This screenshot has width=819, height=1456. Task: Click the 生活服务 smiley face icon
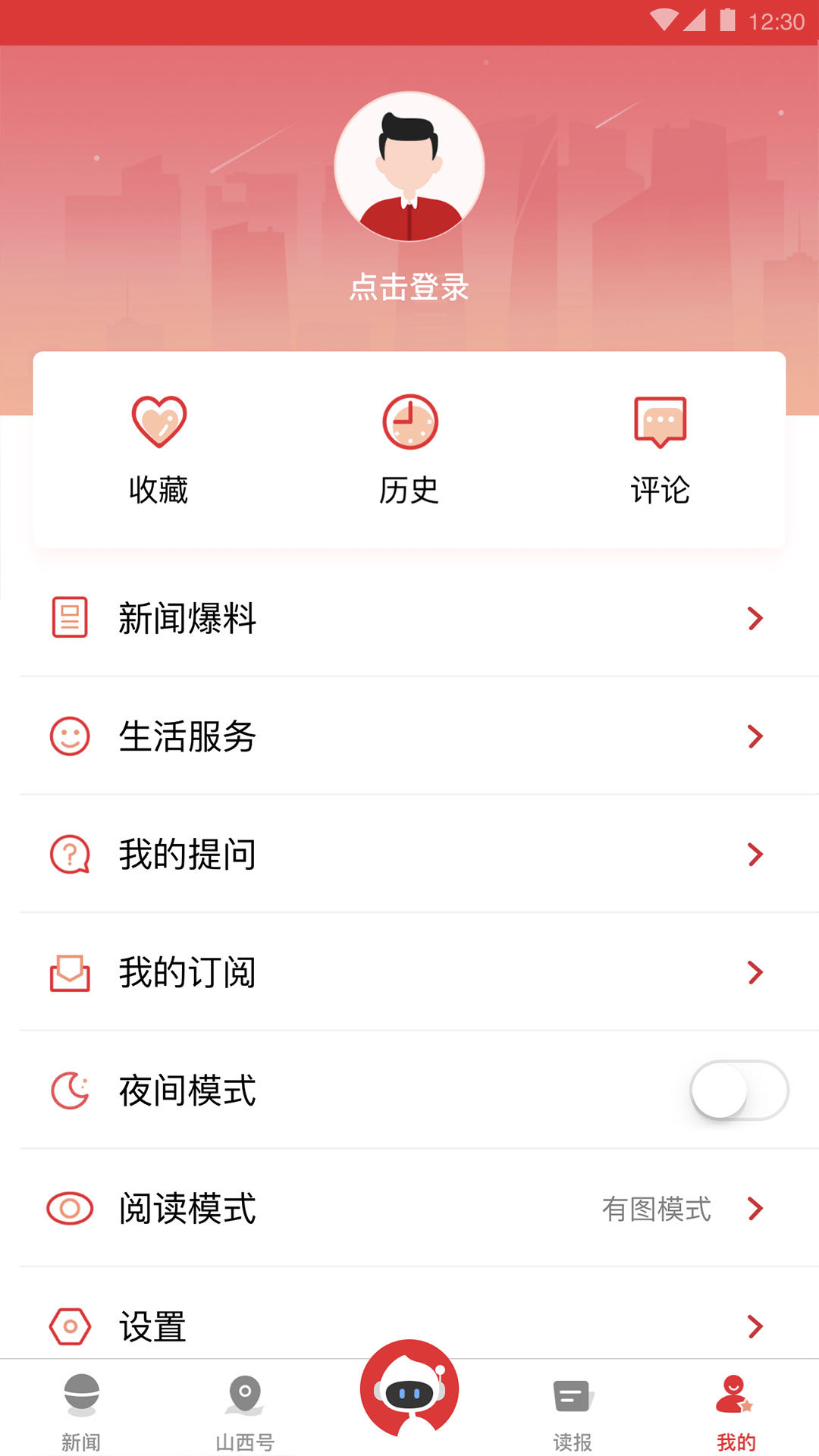click(69, 736)
